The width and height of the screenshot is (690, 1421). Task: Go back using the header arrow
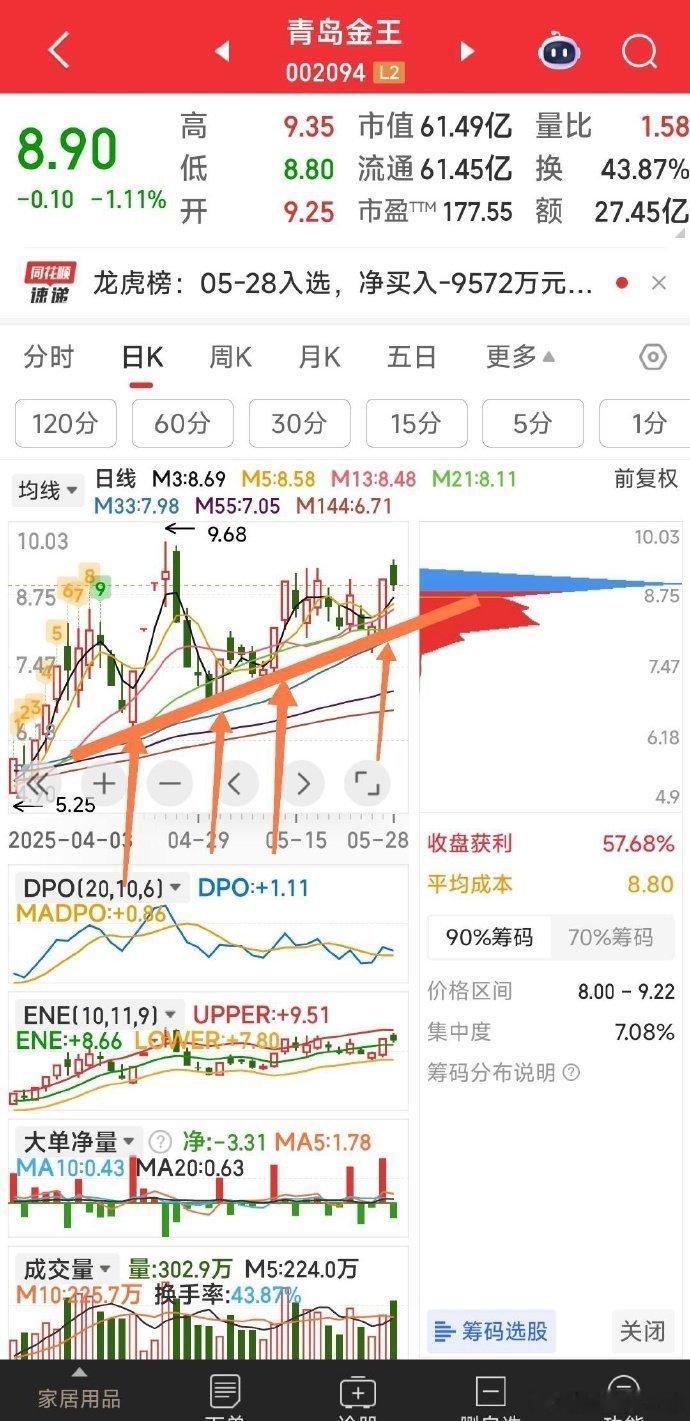(x=58, y=49)
